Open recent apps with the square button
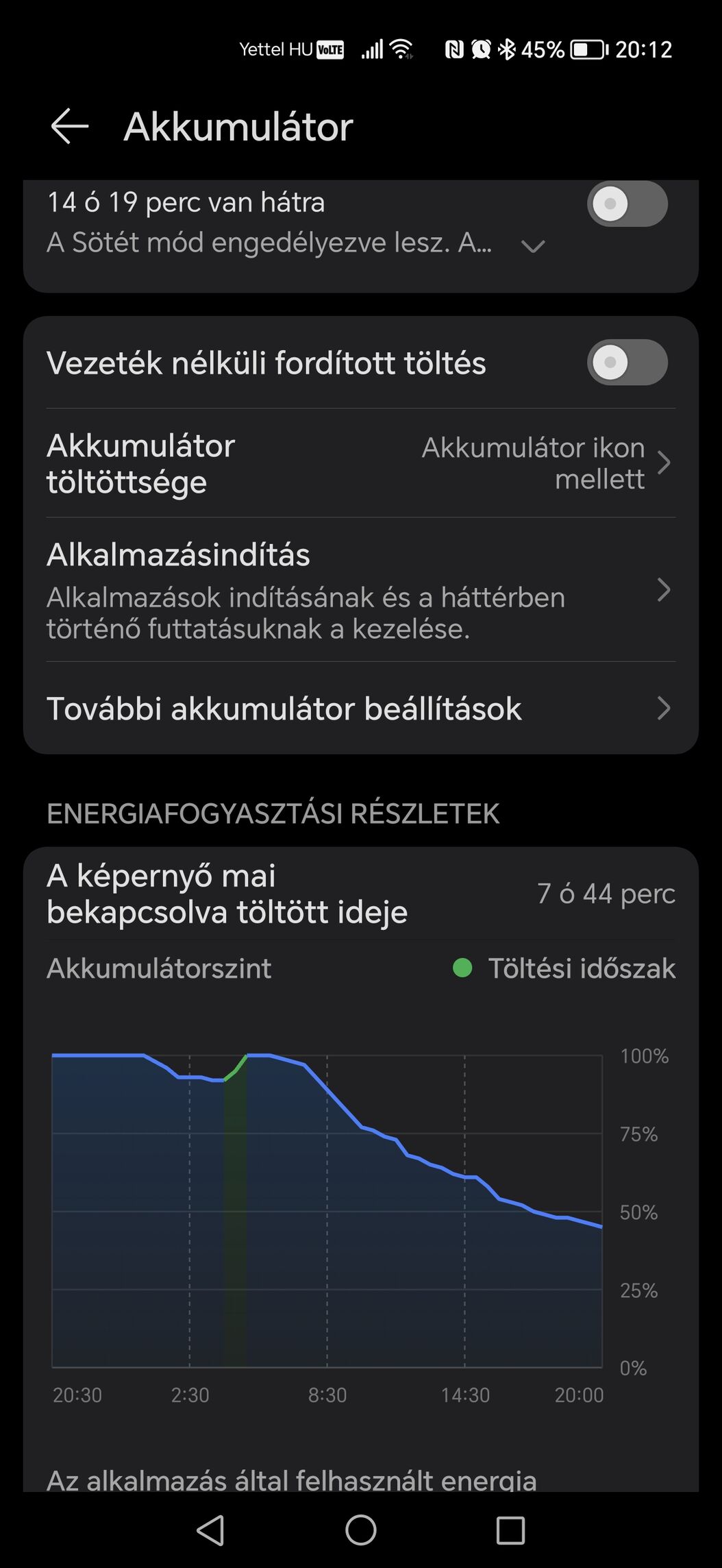This screenshot has width=722, height=1568. click(x=510, y=1530)
